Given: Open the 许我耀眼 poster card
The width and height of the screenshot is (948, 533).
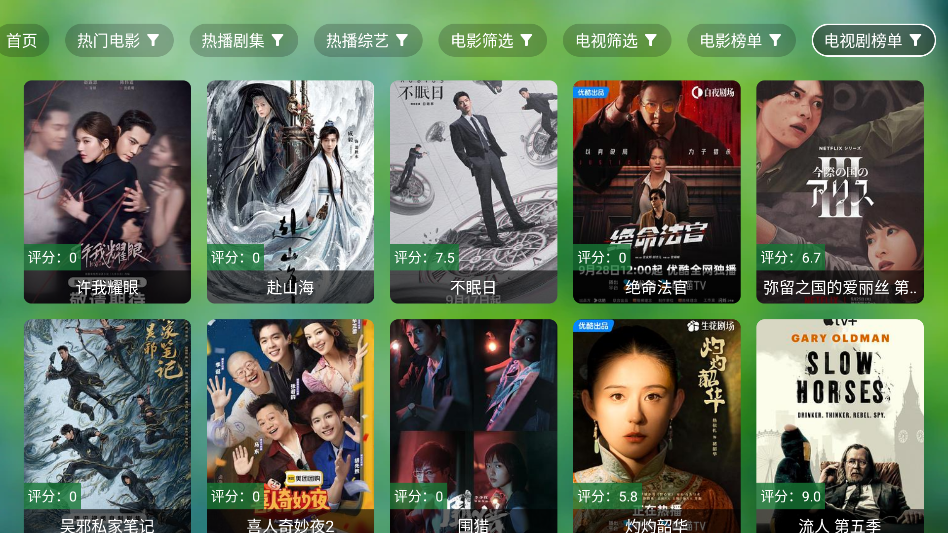Looking at the screenshot, I should point(107,191).
